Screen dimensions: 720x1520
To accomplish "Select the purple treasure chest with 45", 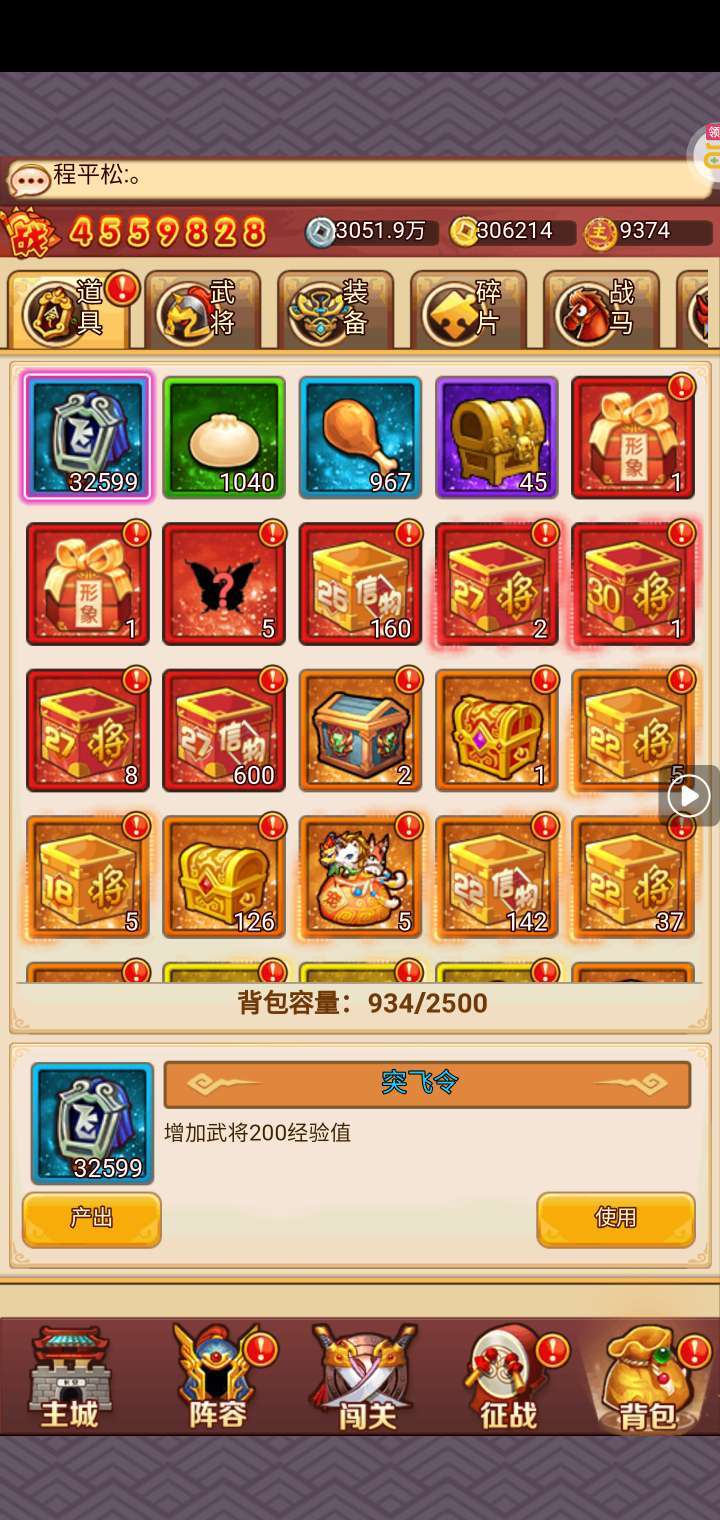I will pyautogui.click(x=496, y=437).
